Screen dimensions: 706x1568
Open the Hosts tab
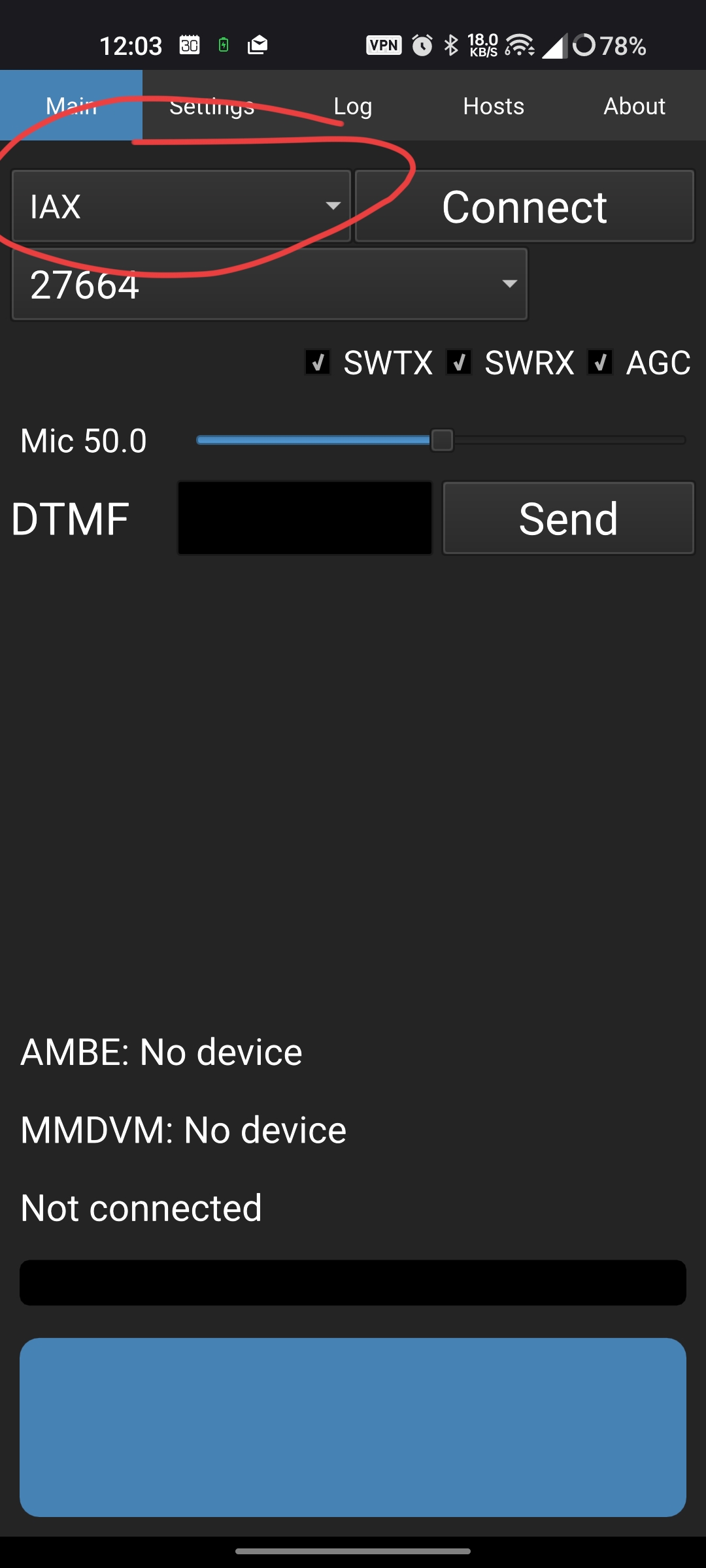[494, 106]
